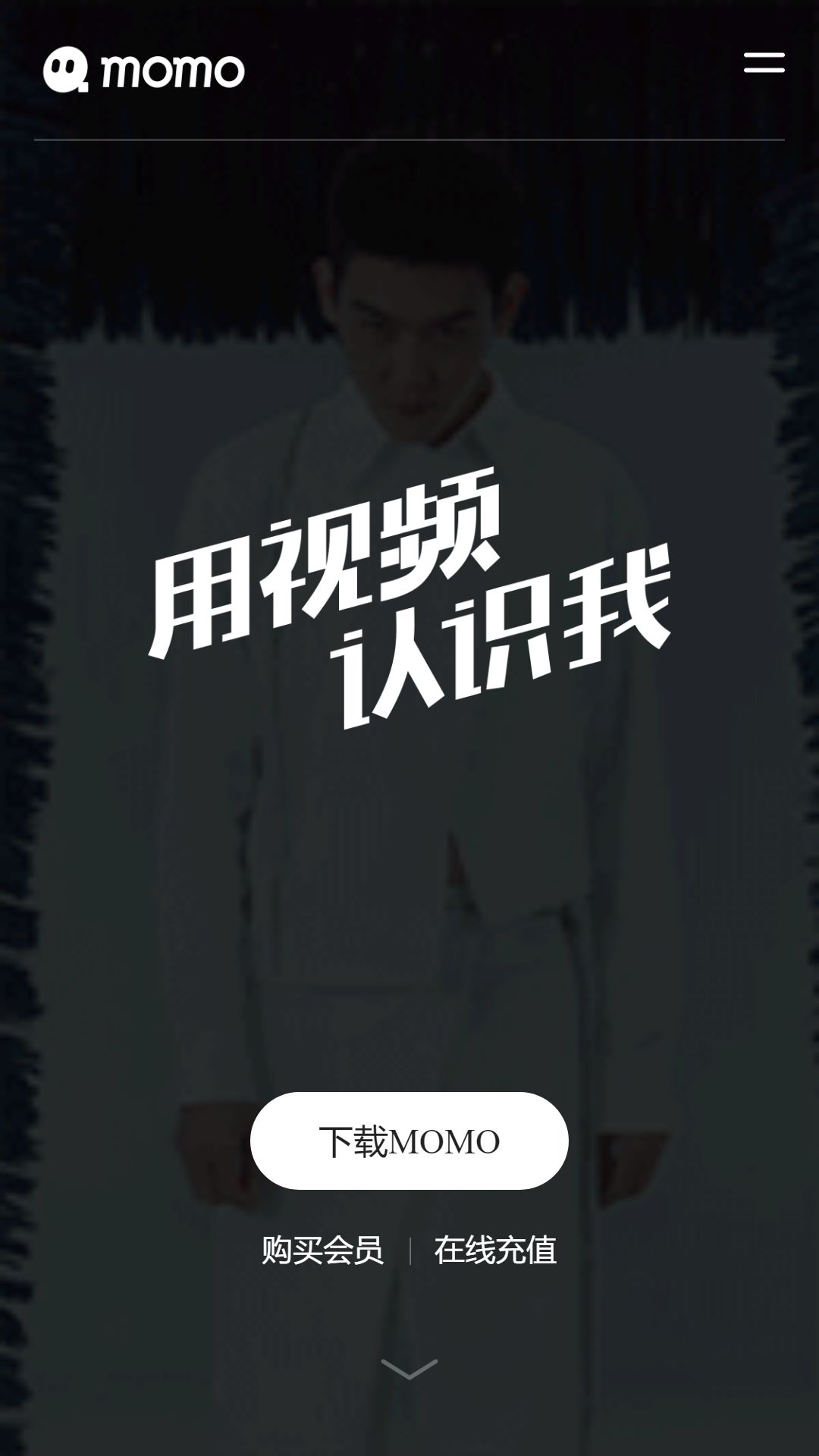Open the 在线充值 recharge link
The image size is (819, 1456).
[x=495, y=1250]
